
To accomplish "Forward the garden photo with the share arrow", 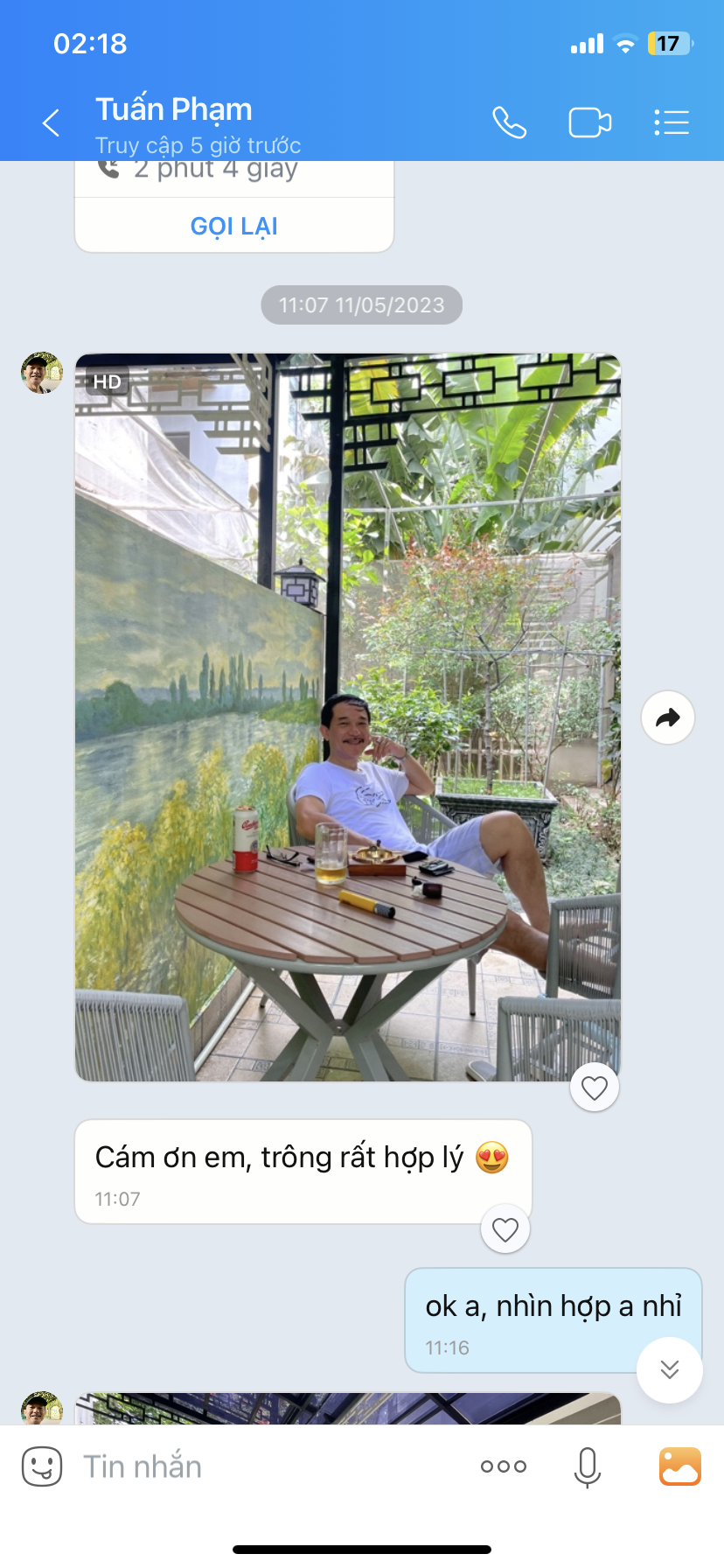I will coord(667,718).
